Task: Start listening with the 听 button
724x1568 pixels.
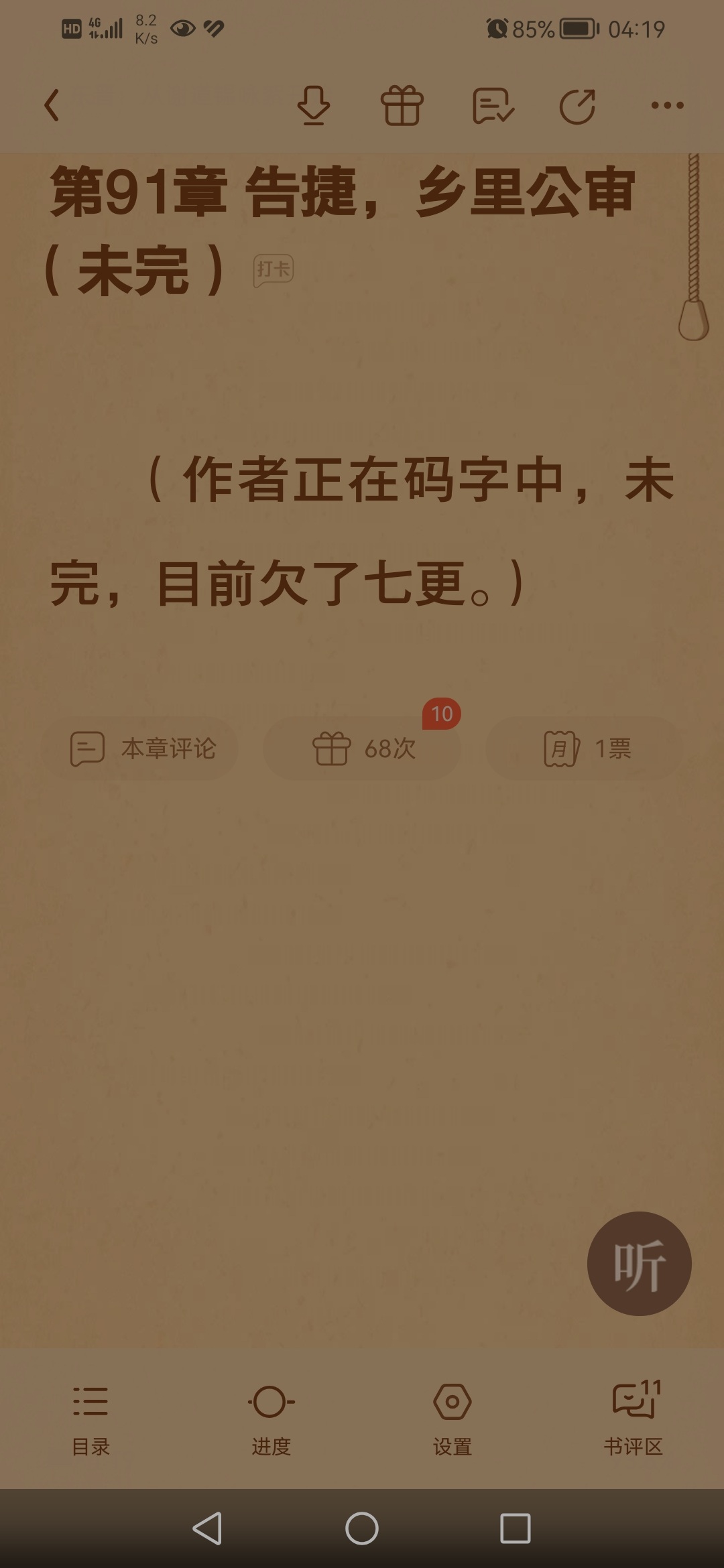Action: coord(639,1263)
